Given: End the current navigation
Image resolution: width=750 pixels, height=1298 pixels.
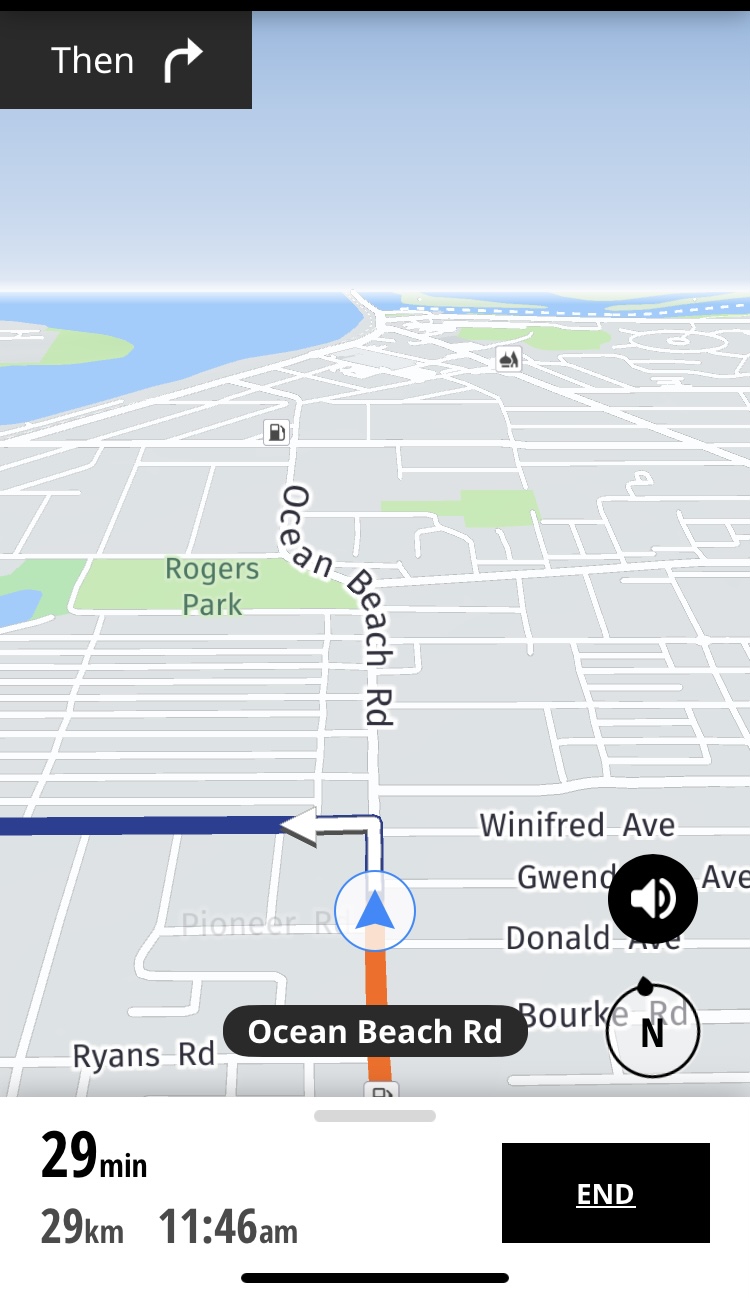Looking at the screenshot, I should point(605,1193).
